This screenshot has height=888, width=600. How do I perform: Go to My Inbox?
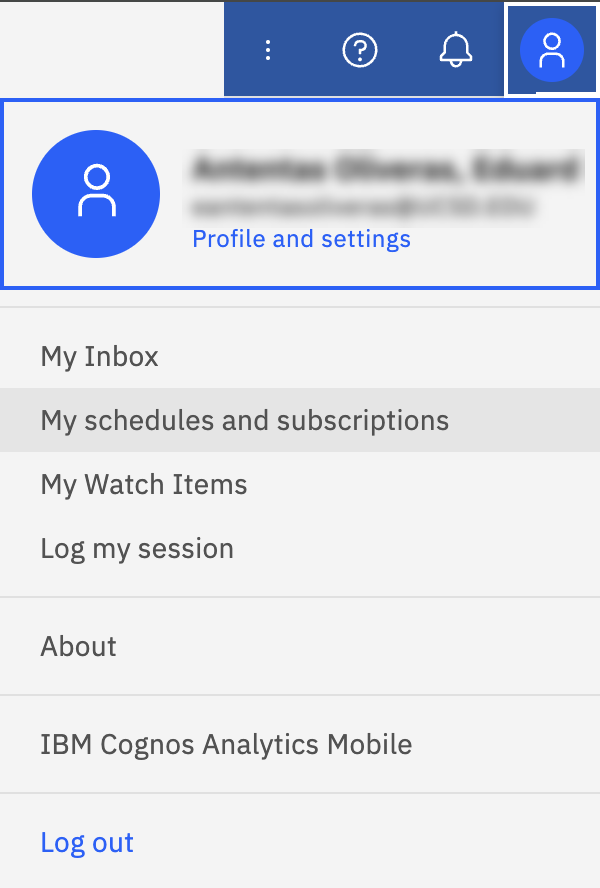coord(100,357)
